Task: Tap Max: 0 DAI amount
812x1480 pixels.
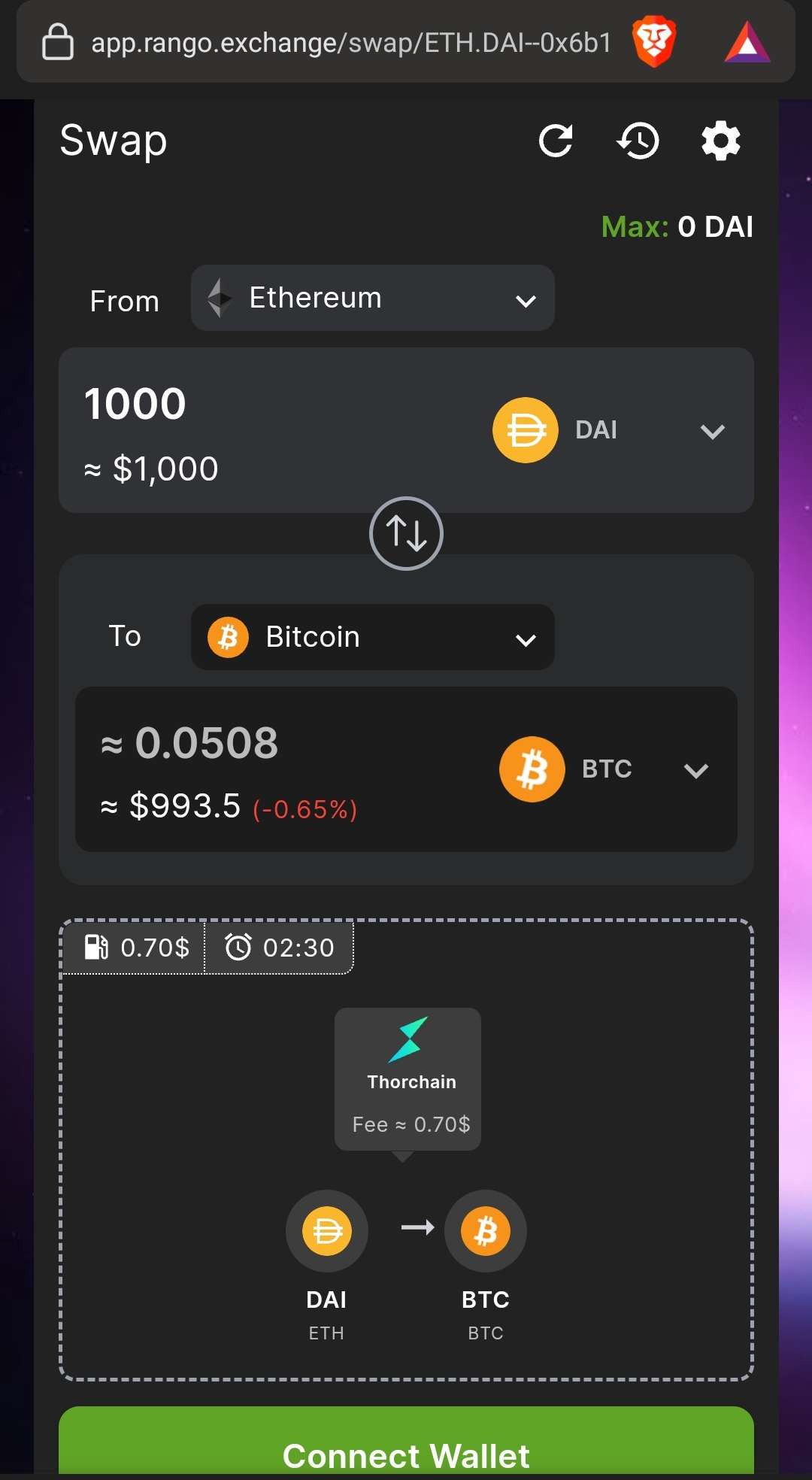Action: [x=677, y=226]
